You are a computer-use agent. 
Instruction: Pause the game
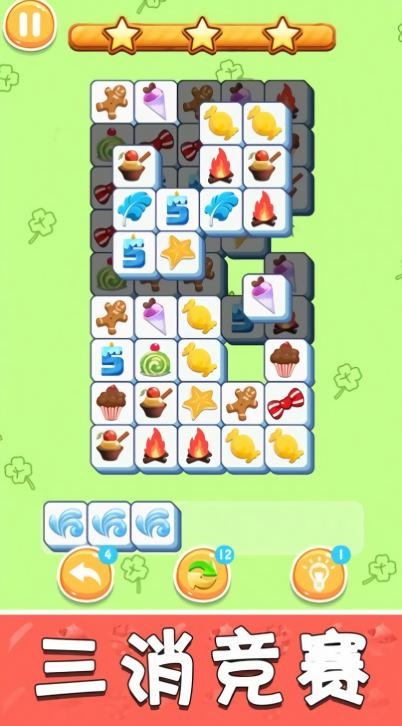coord(30,25)
